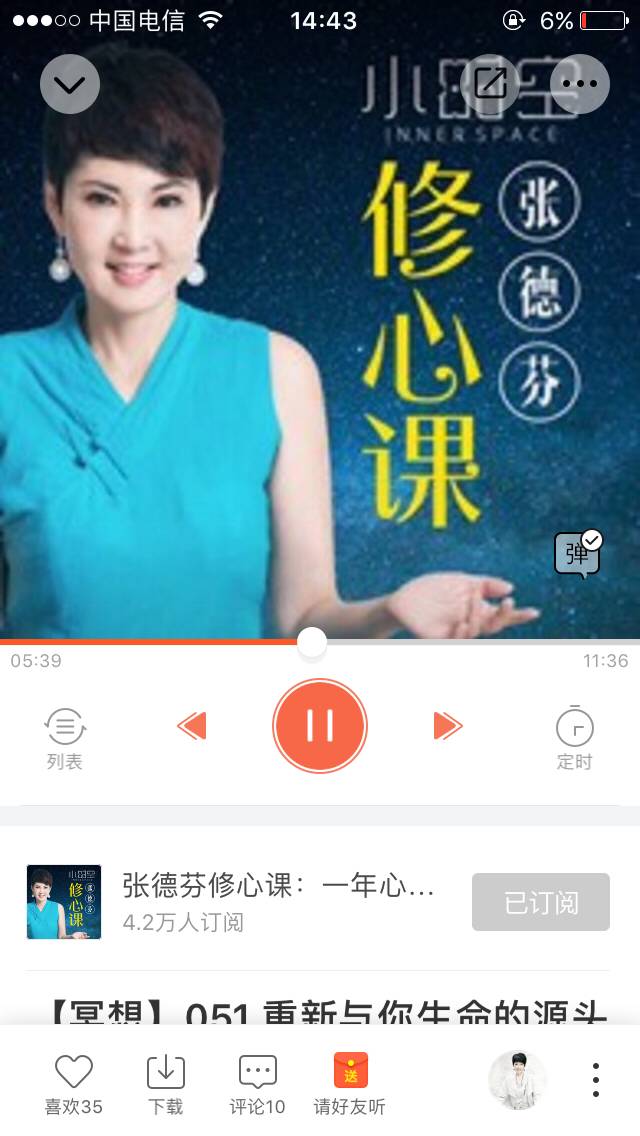Skip to the previous track
This screenshot has height=1136, width=640.
click(192, 726)
